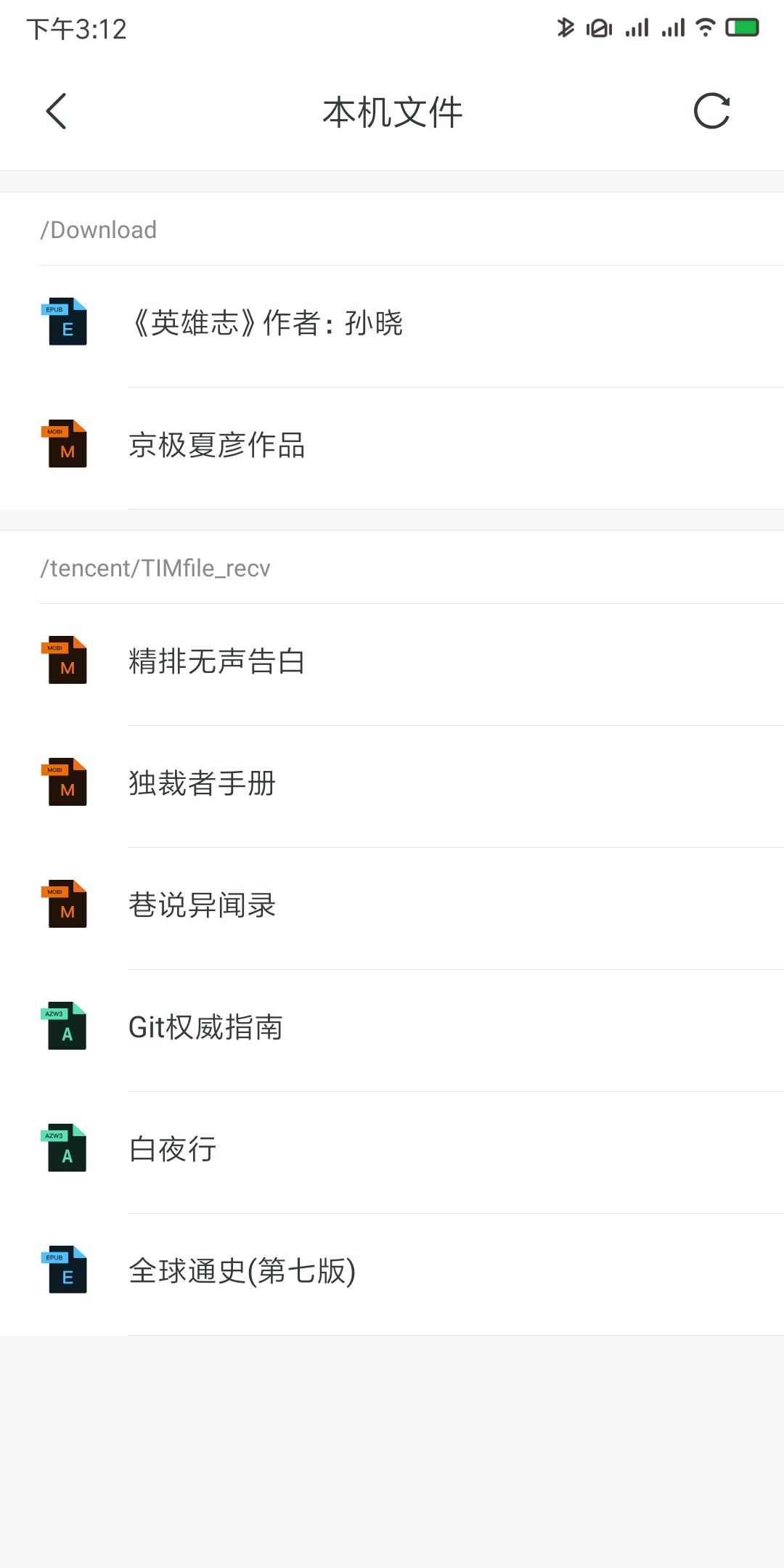Open 精排无声告白 from TIMfile_recv
The image size is (784, 1568).
[x=218, y=661]
